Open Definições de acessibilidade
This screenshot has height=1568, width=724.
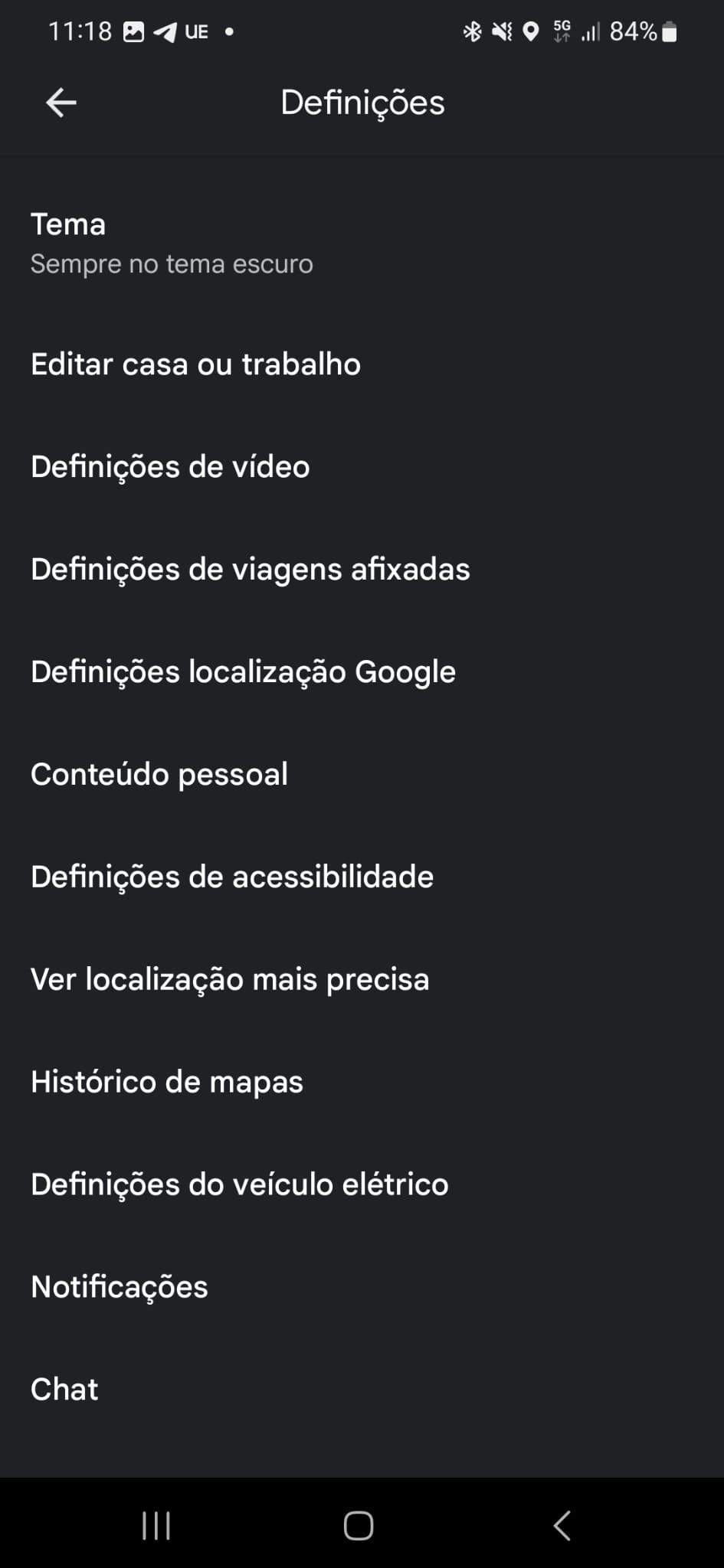pyautogui.click(x=362, y=877)
